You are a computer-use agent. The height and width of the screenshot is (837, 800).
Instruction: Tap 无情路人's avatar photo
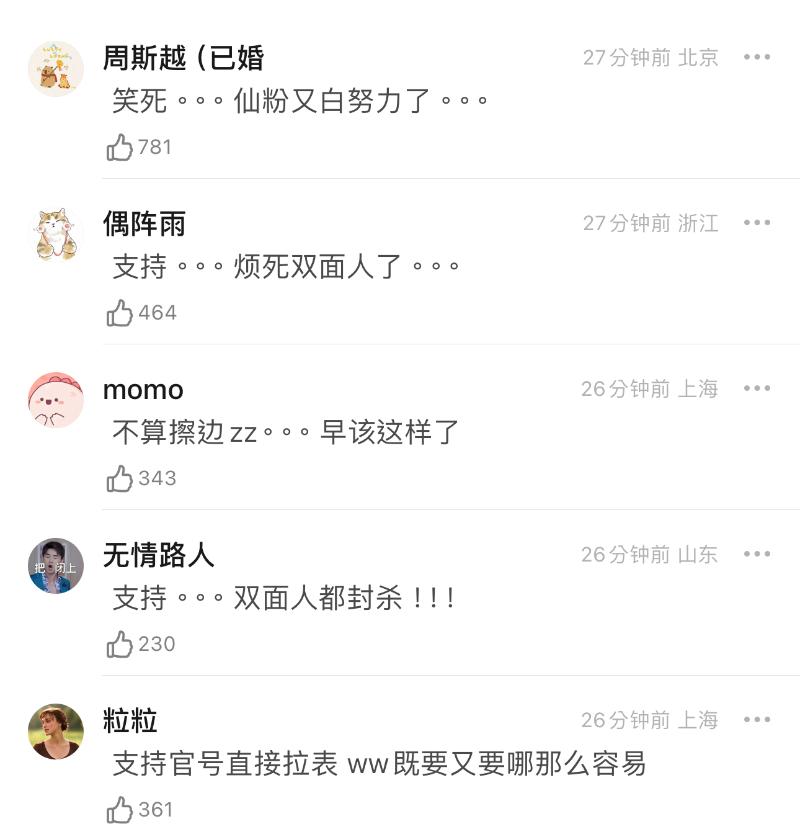pyautogui.click(x=56, y=566)
